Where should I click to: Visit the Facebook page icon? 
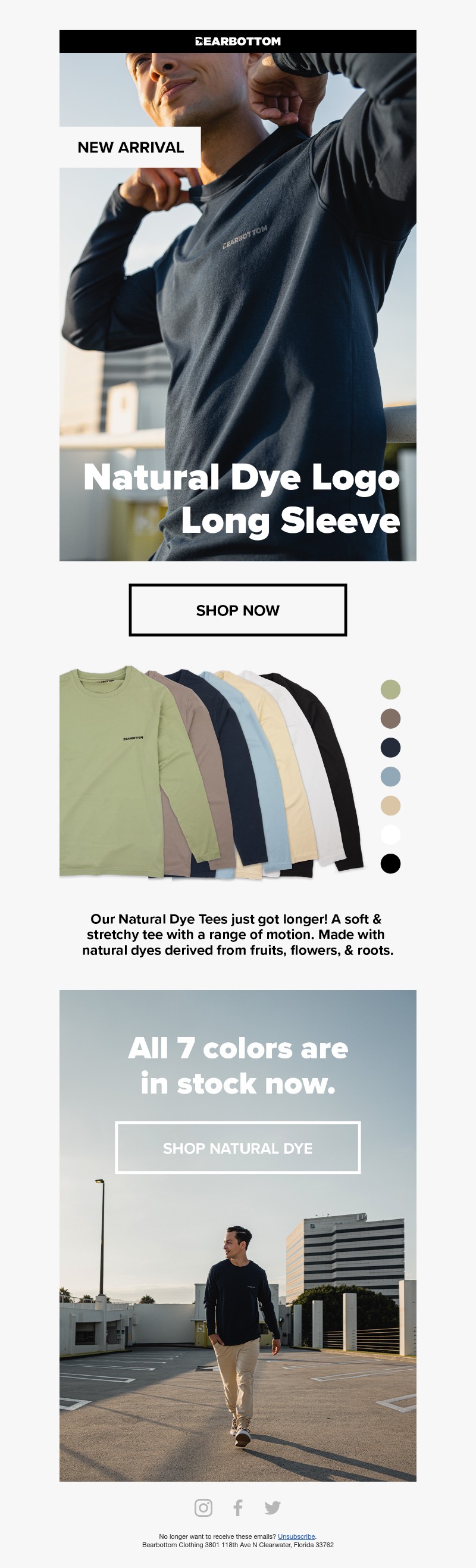click(x=238, y=1507)
